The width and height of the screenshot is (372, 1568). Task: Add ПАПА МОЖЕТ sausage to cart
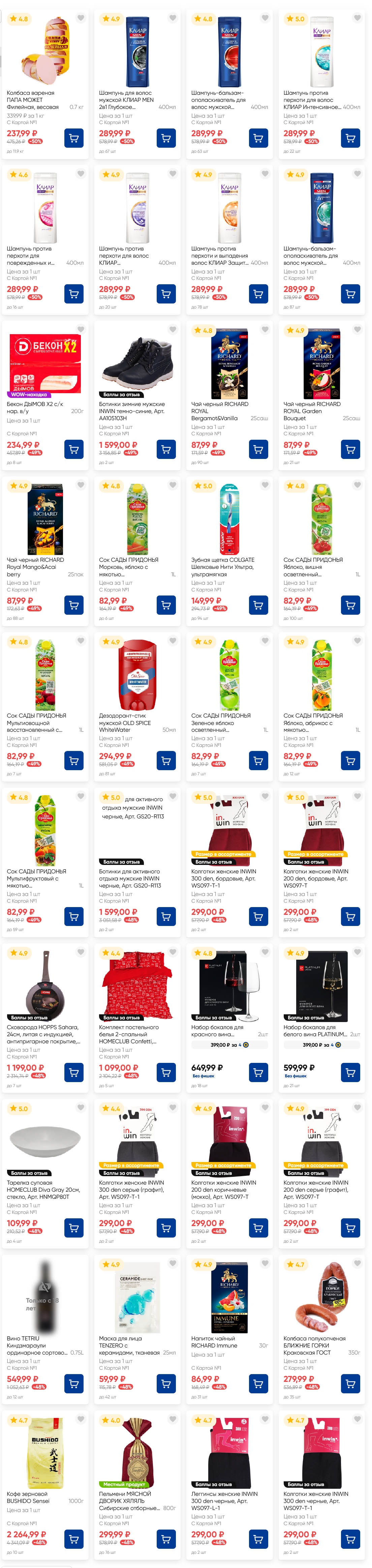73,138
